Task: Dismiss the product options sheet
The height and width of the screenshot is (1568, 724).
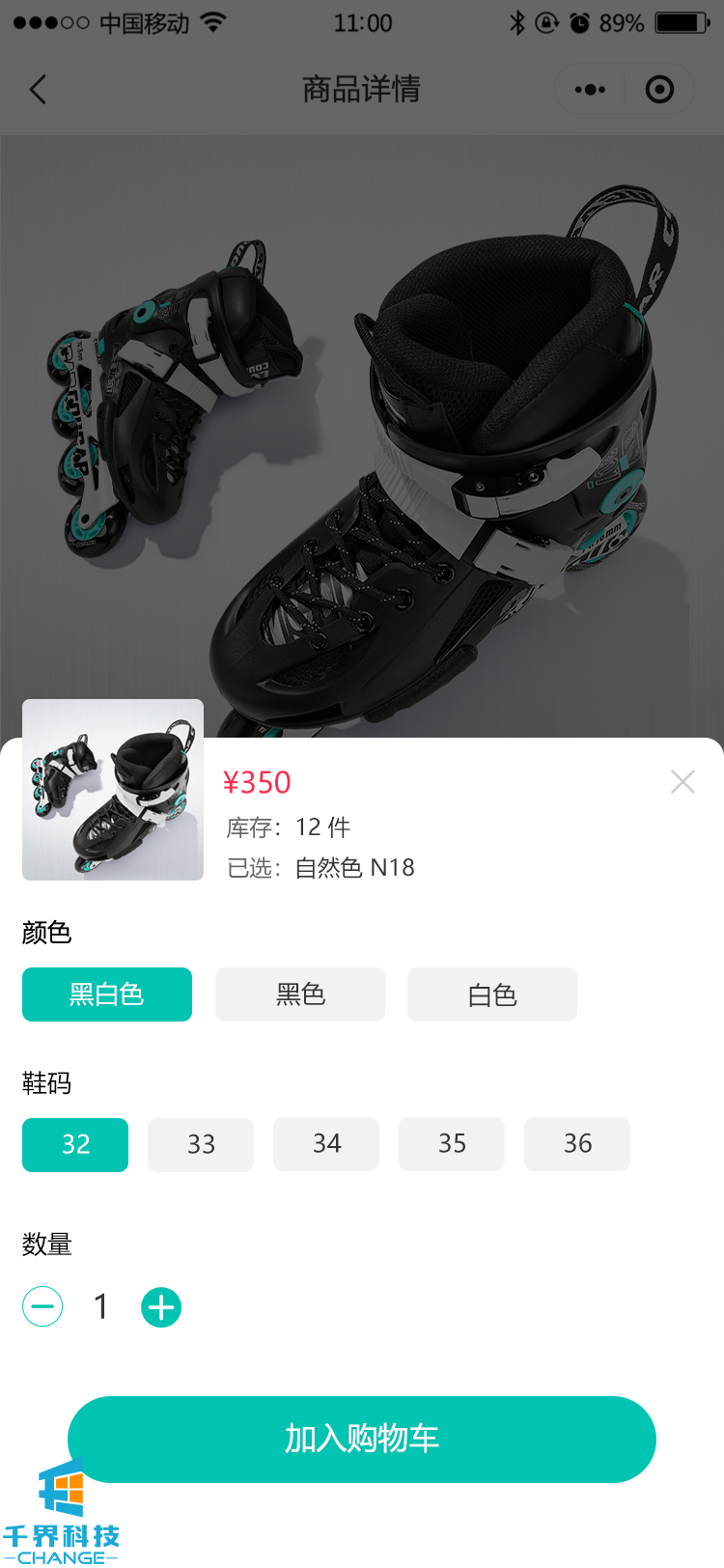Action: pos(682,782)
